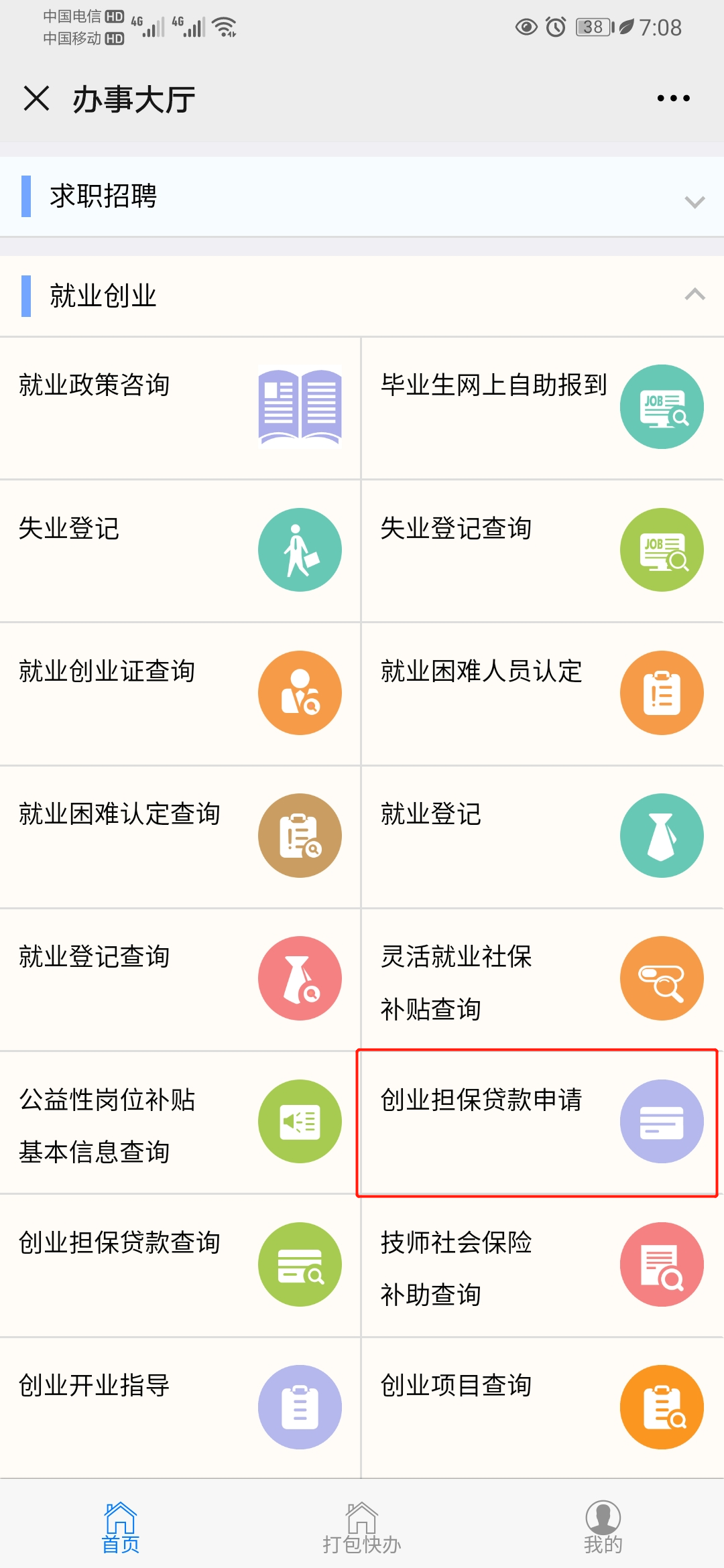
Task: Tap the 就业困难人员认定 clipboard icon
Action: [662, 692]
